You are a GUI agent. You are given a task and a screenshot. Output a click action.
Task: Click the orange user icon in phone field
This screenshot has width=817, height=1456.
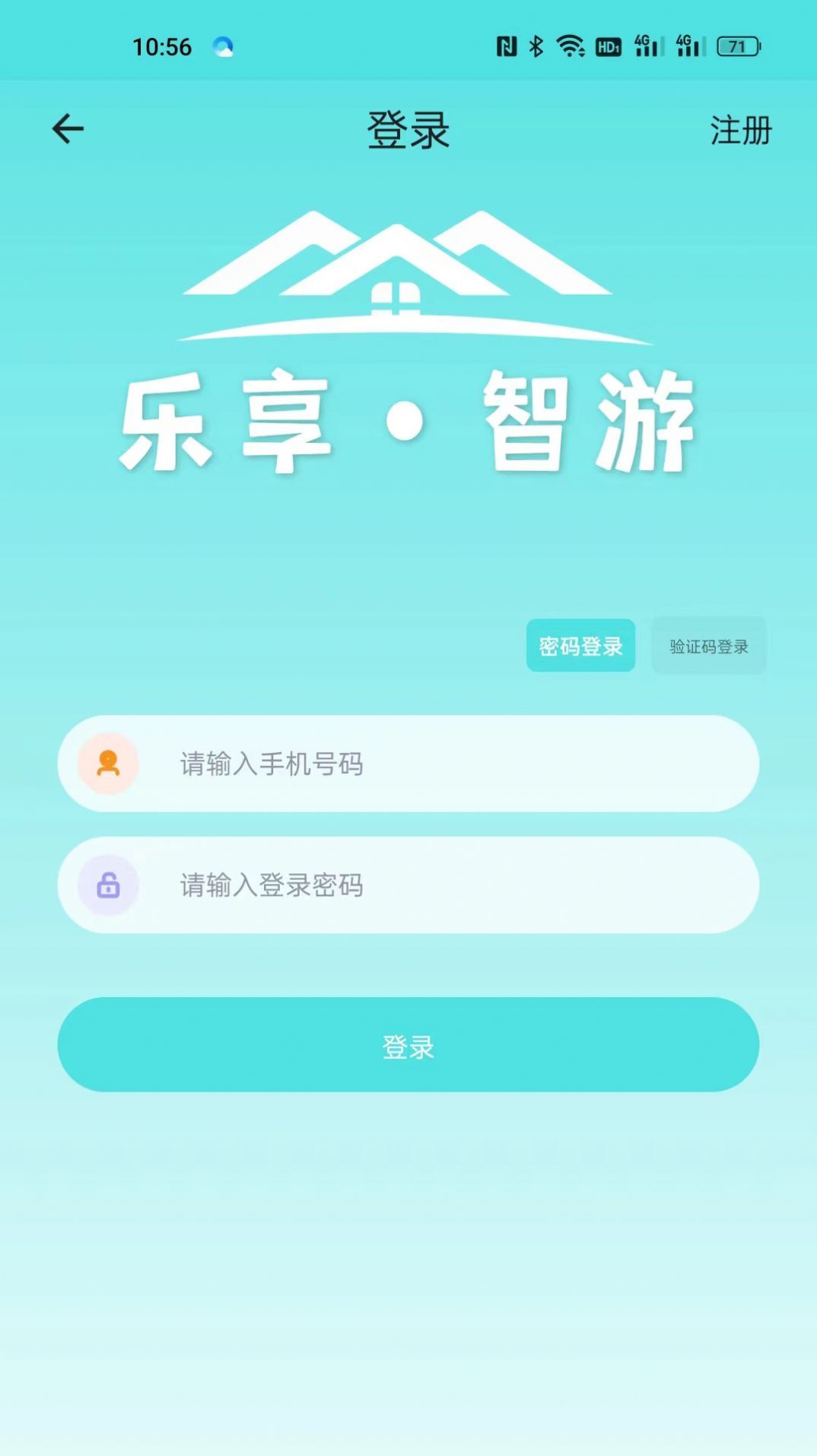[109, 765]
